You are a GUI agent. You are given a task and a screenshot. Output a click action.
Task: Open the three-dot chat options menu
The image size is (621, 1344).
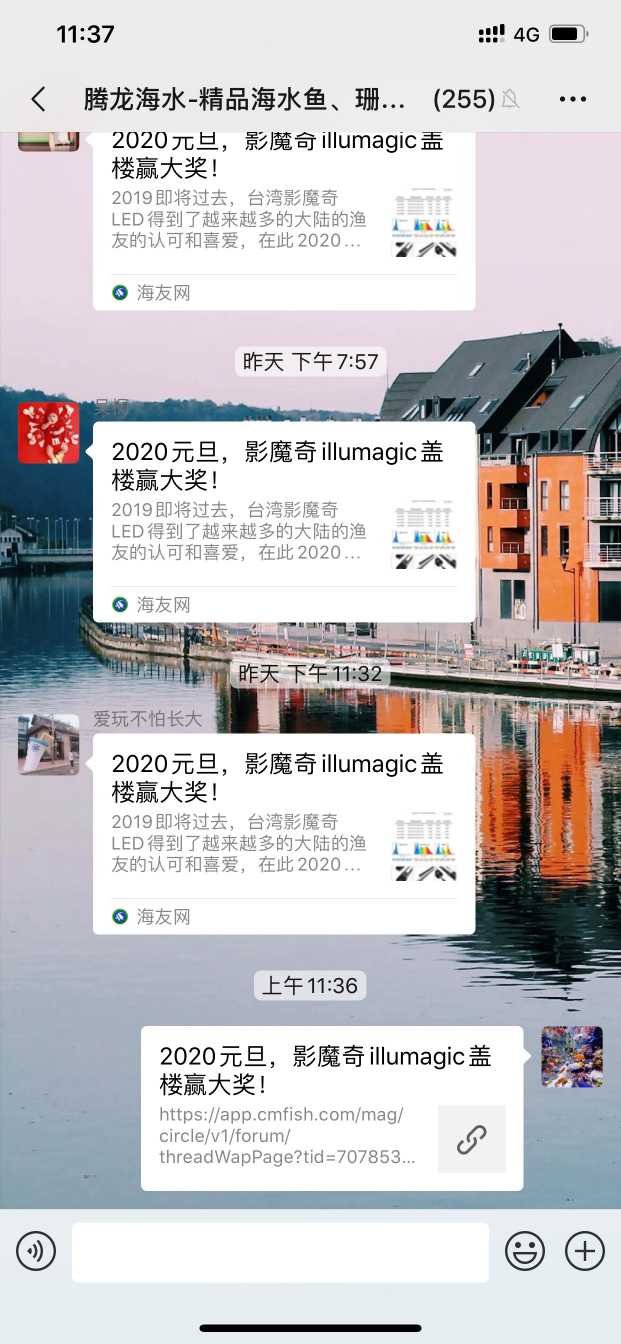(572, 99)
